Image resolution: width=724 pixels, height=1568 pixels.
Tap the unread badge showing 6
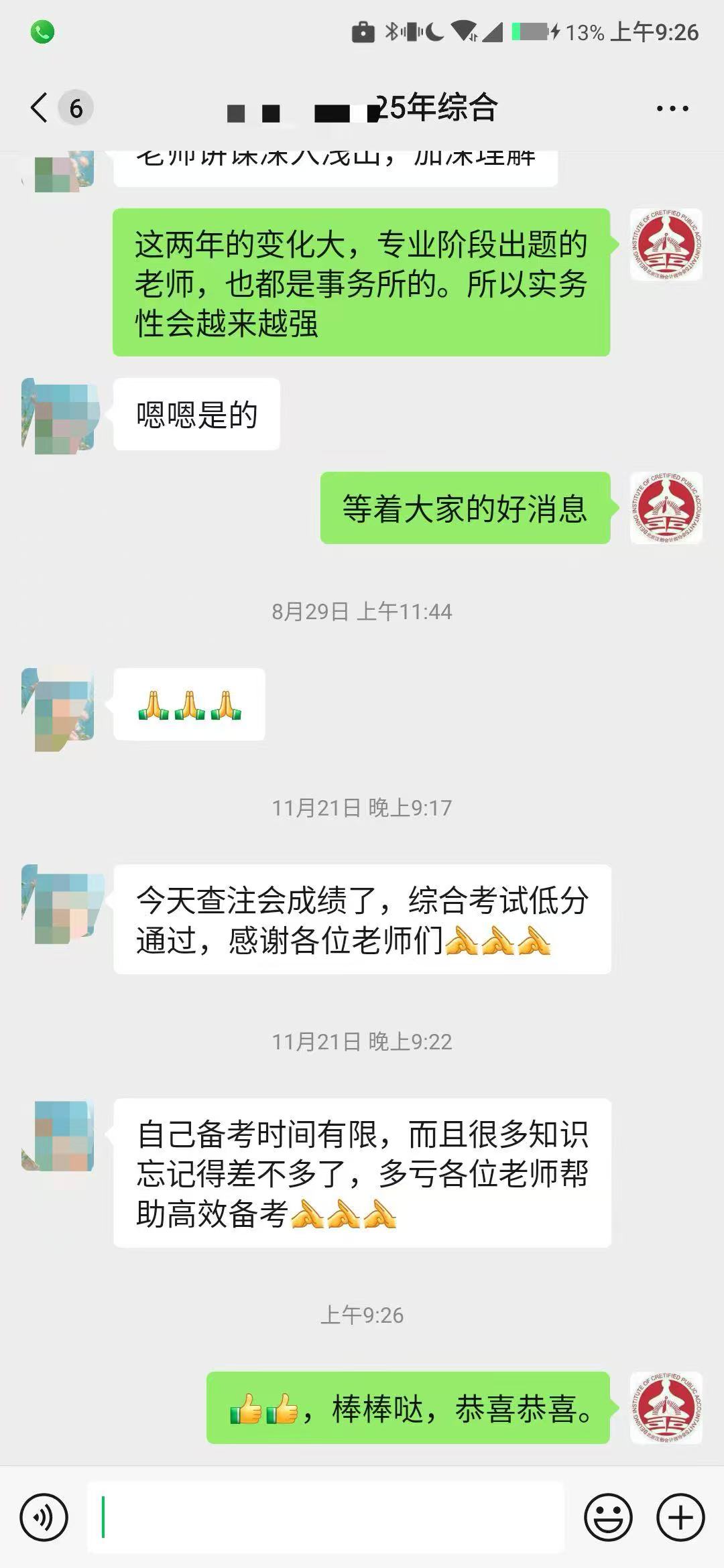click(75, 107)
